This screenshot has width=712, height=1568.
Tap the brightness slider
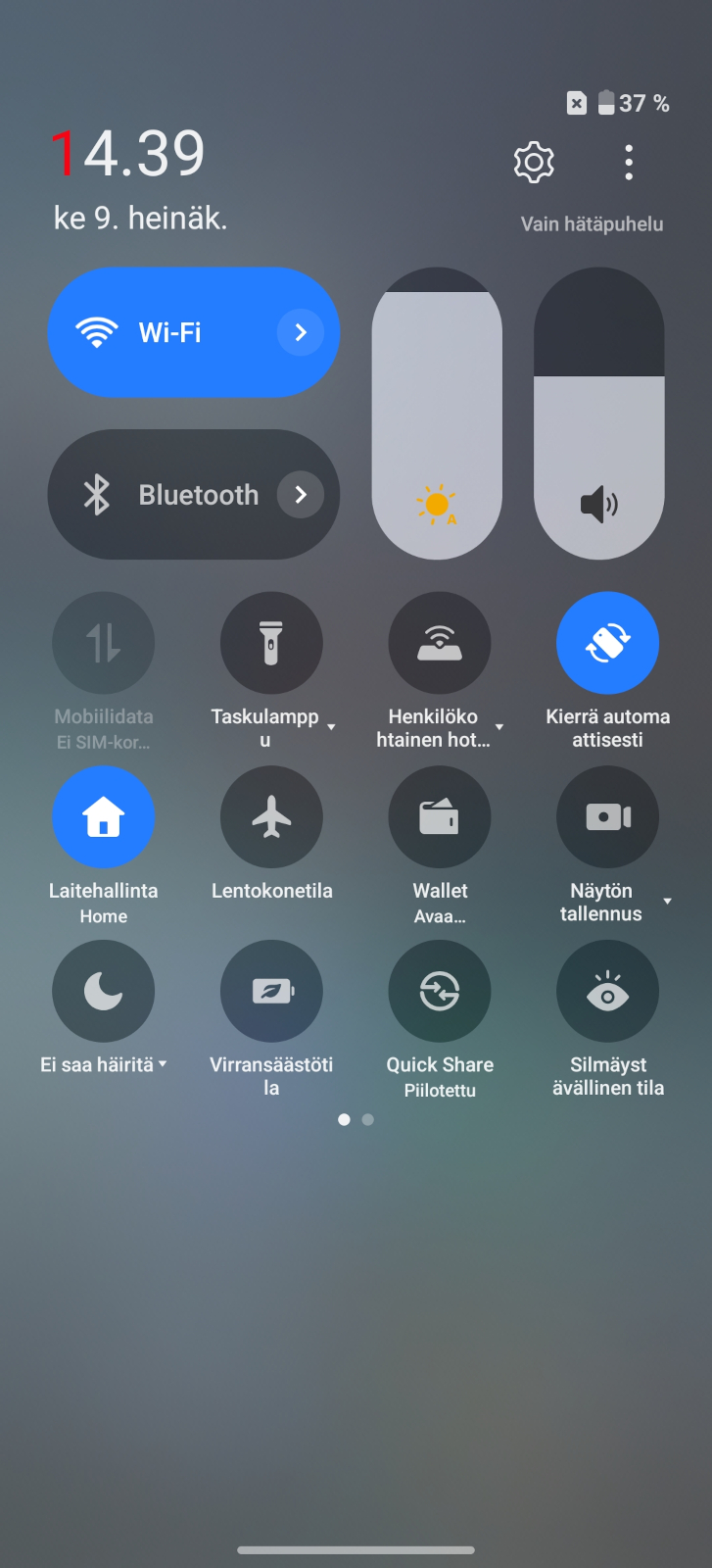point(437,414)
